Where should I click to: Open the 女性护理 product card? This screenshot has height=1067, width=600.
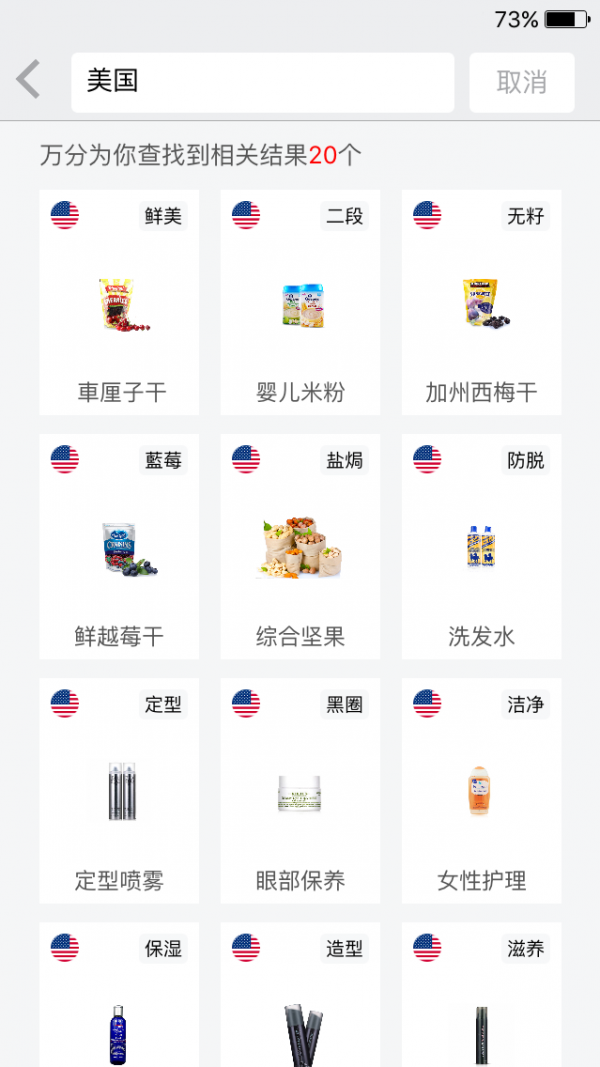(x=481, y=791)
